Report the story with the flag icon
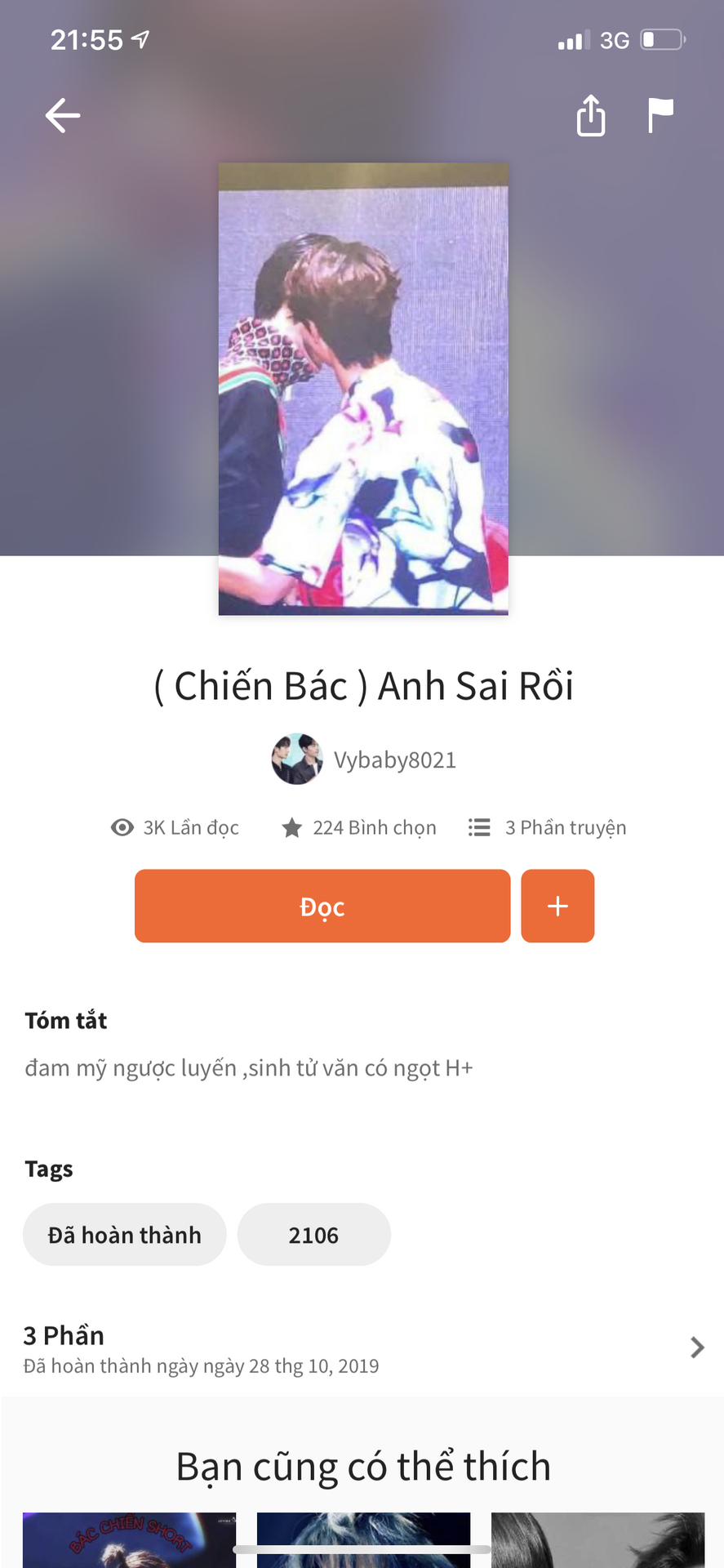724x1568 pixels. pyautogui.click(x=660, y=114)
